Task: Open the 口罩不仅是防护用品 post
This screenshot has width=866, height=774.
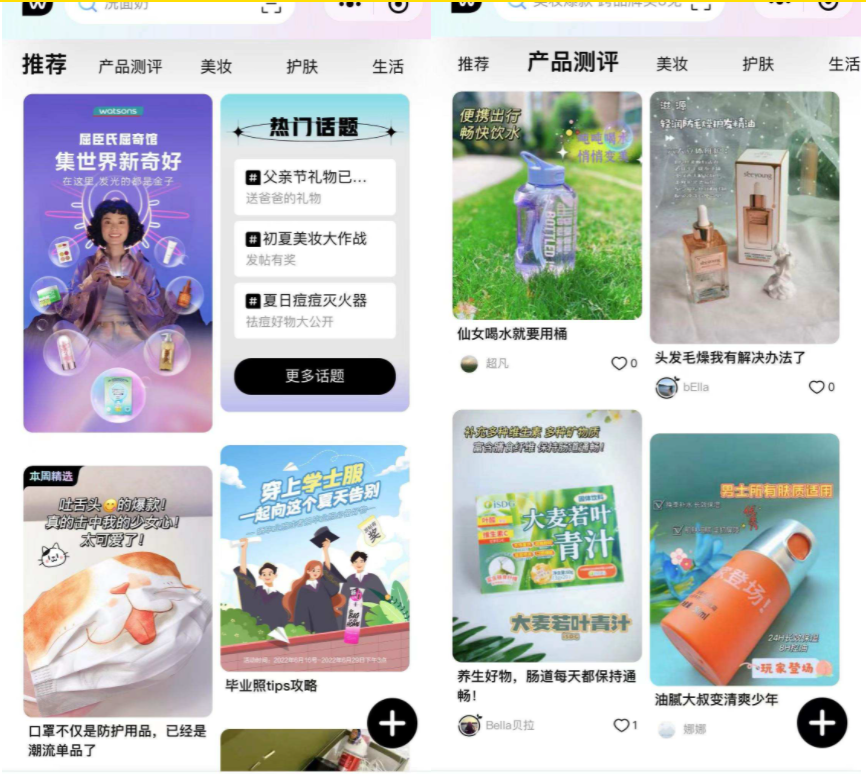Action: point(118,590)
